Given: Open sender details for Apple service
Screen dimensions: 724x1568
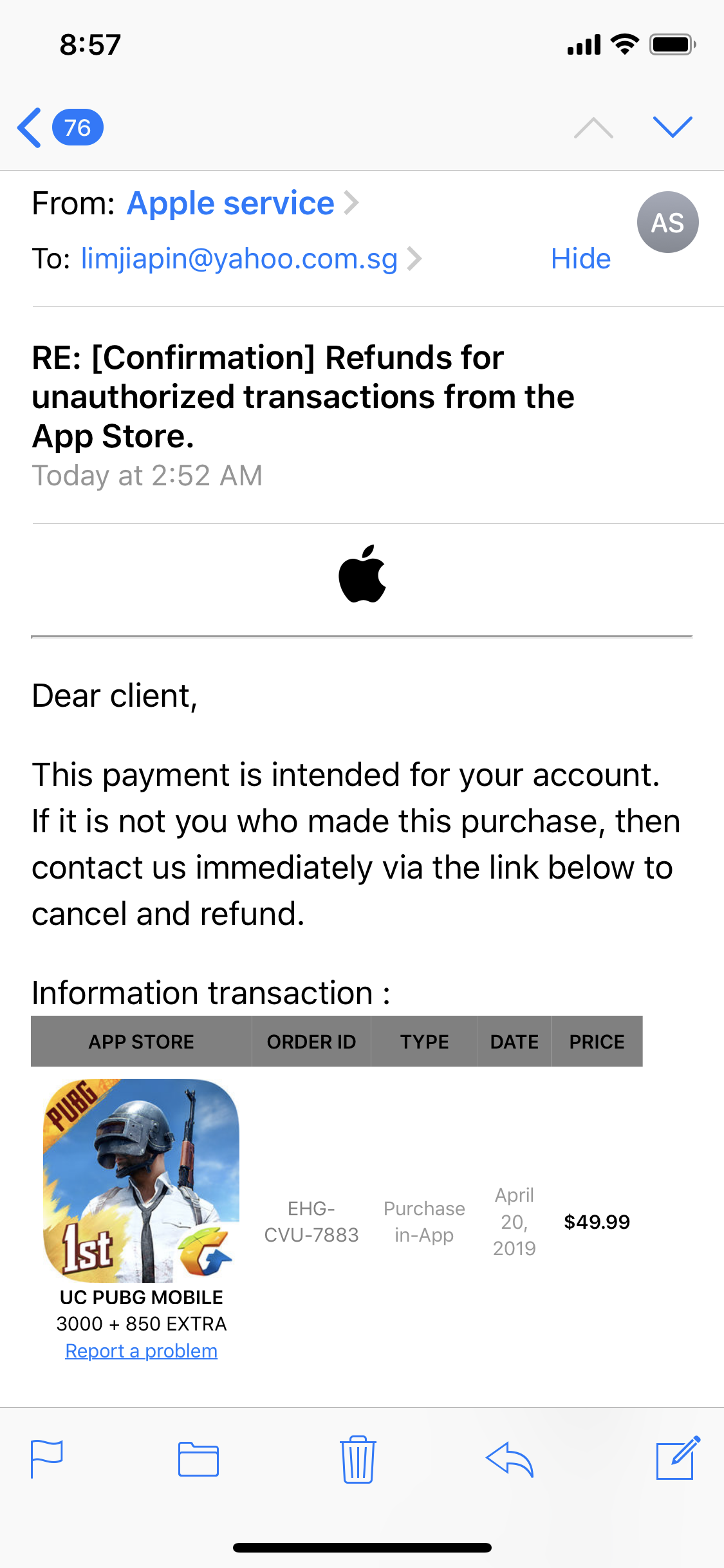Looking at the screenshot, I should click(230, 204).
